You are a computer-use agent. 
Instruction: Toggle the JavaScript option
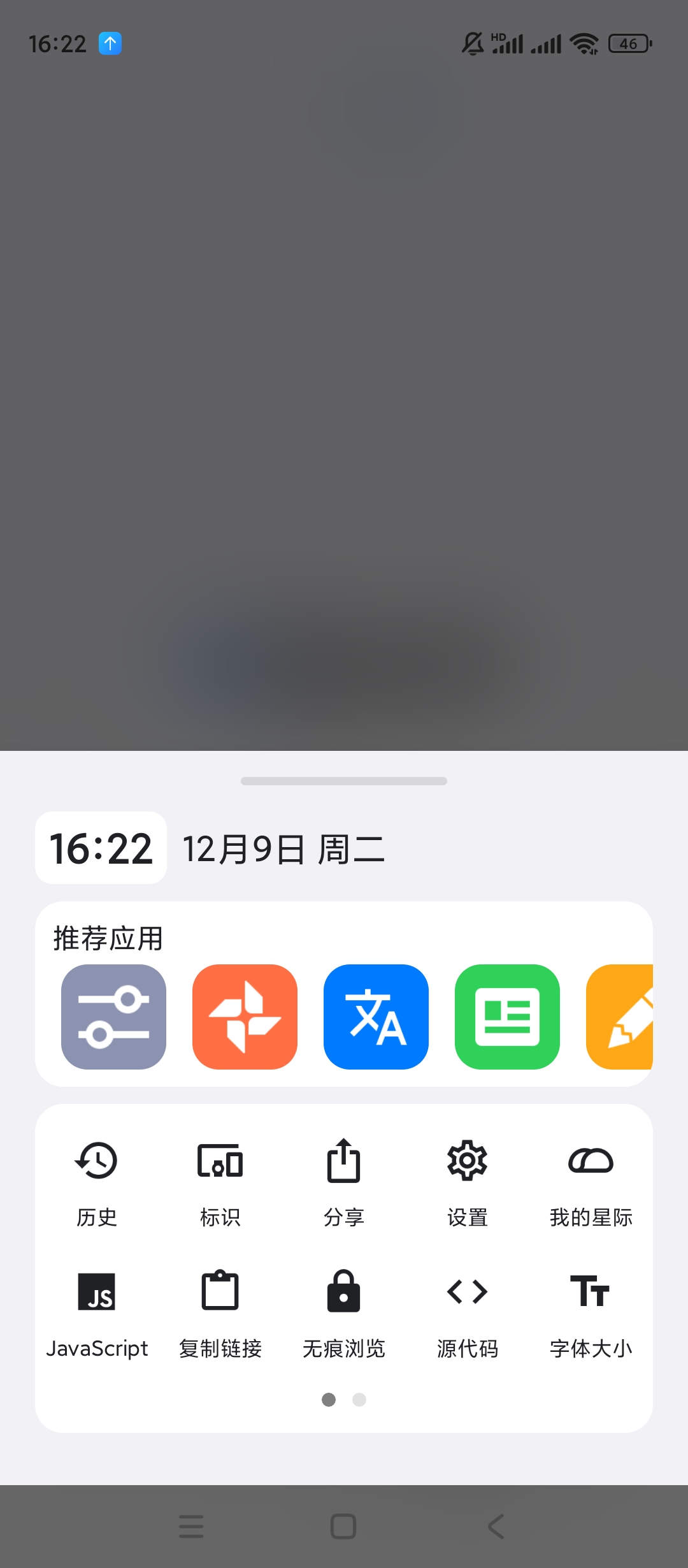click(x=97, y=1312)
